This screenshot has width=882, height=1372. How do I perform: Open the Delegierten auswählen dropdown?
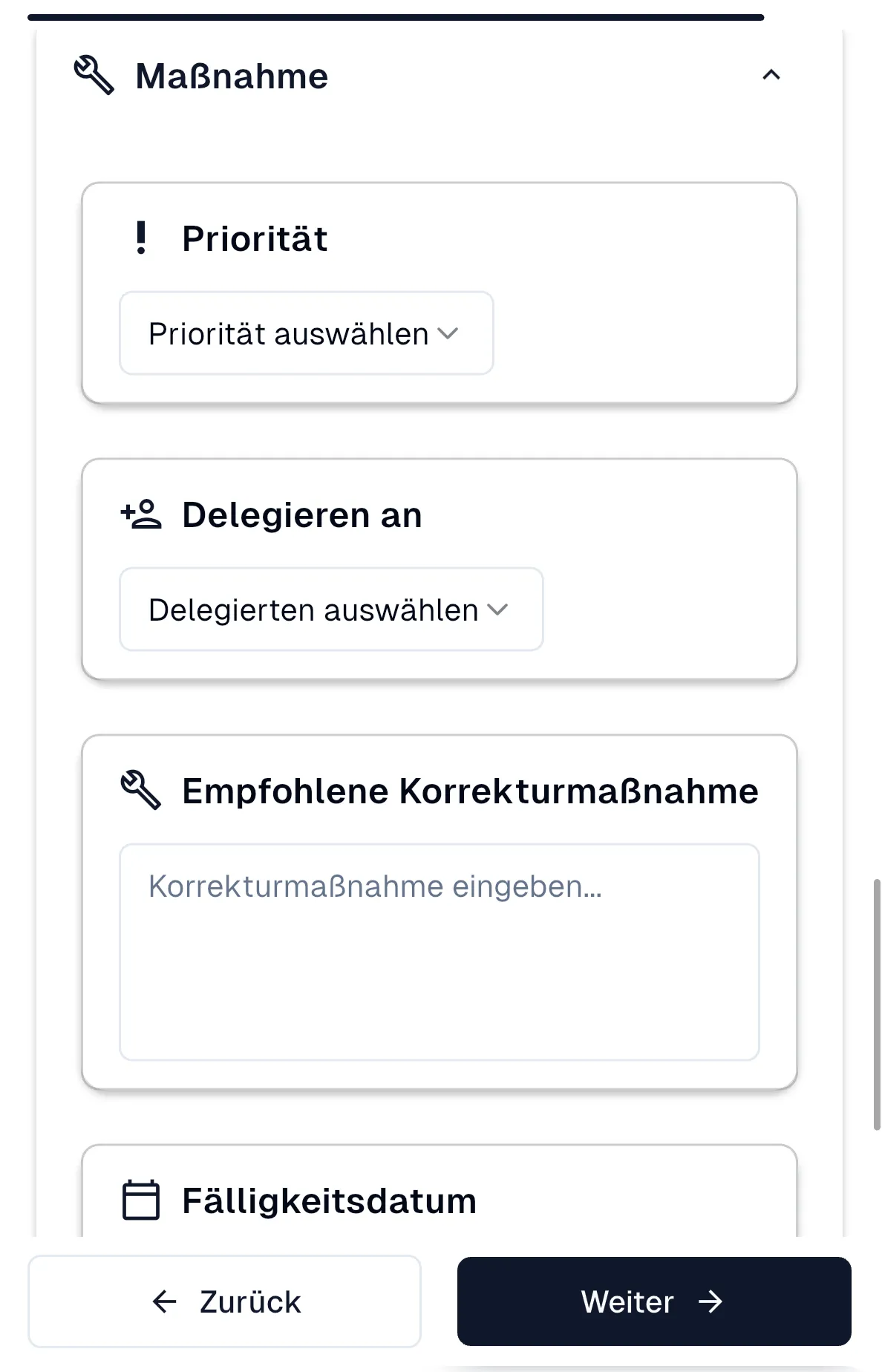tap(331, 609)
